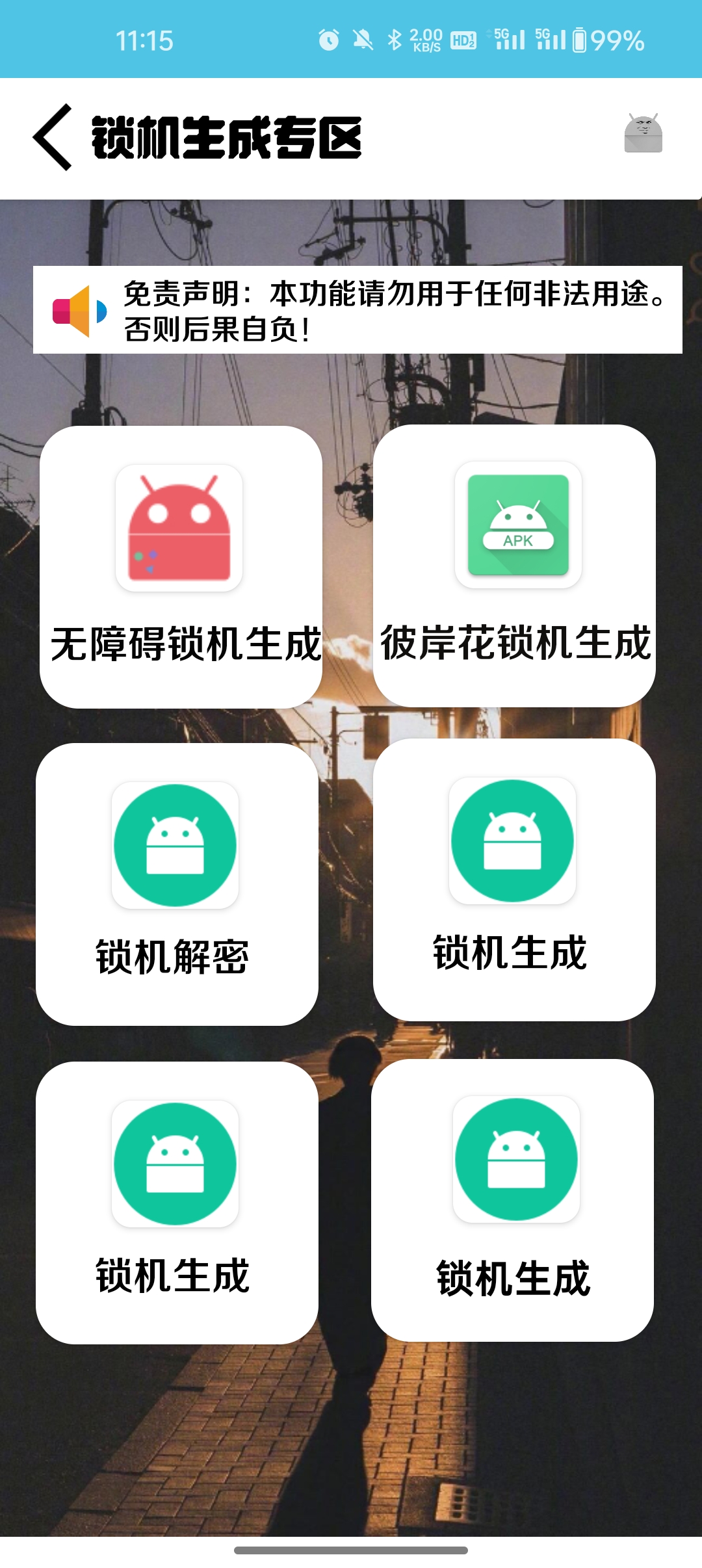The height and width of the screenshot is (1568, 702).
Task: Tap the gray Android icon in header
Action: 643,134
